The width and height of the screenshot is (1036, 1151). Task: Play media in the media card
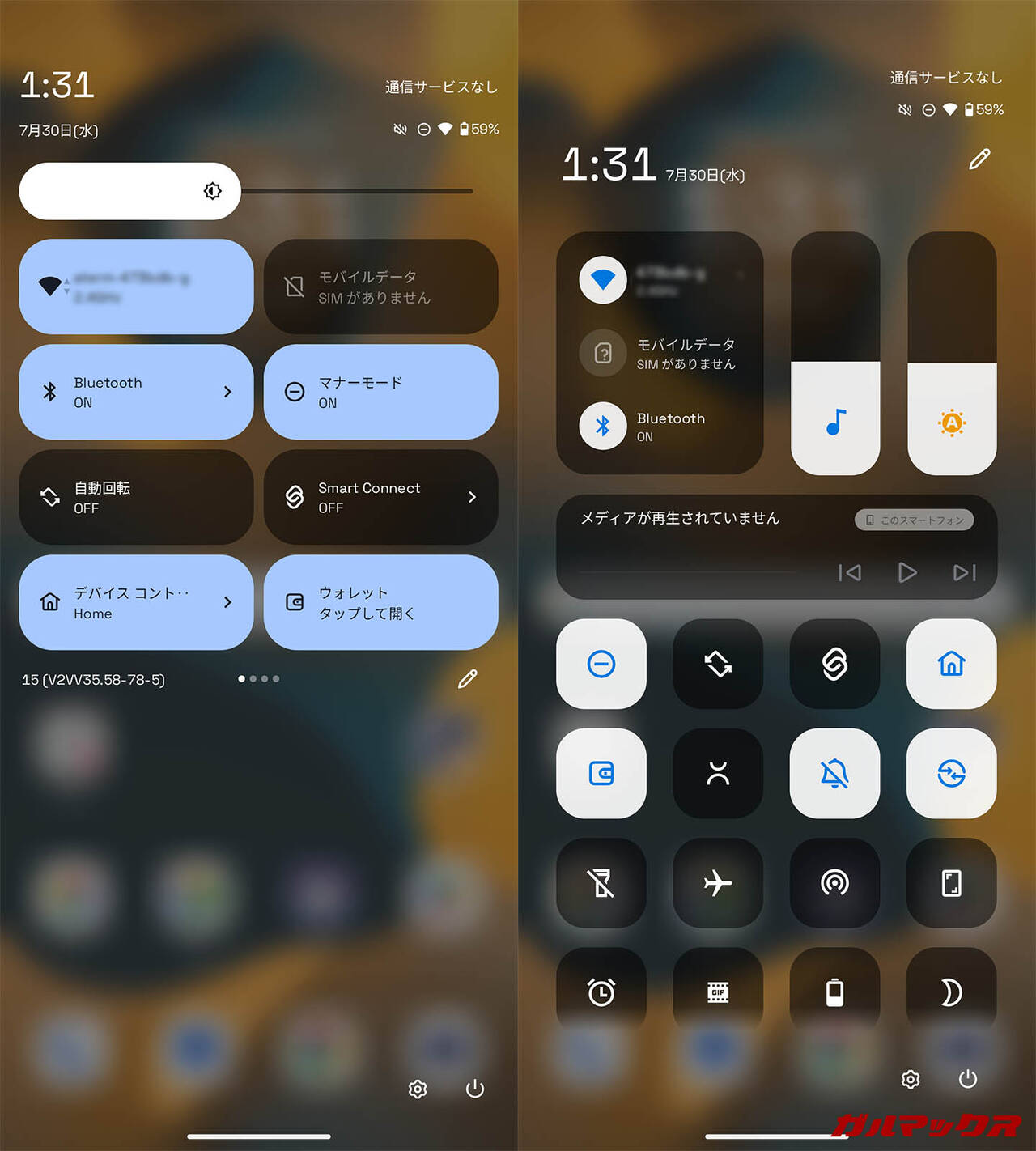[907, 572]
